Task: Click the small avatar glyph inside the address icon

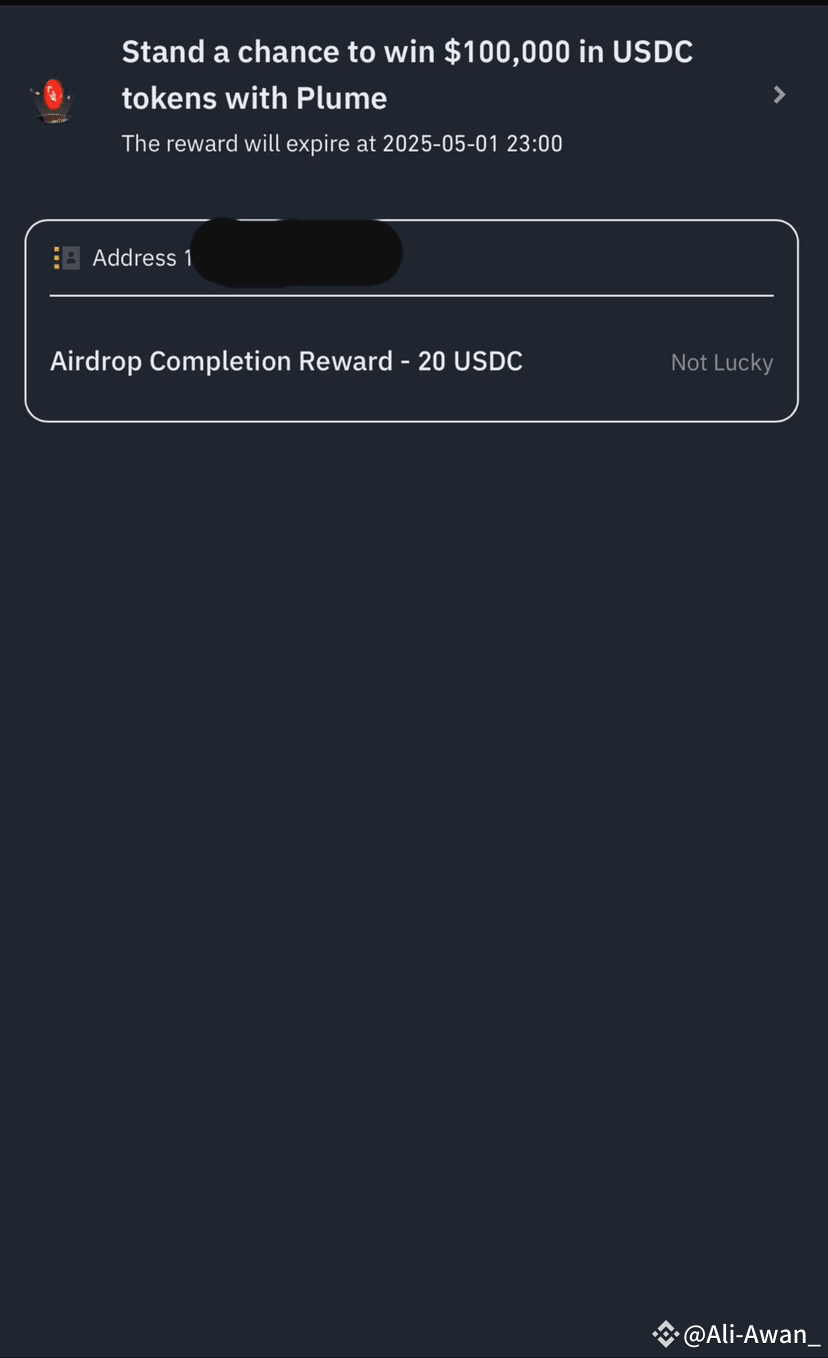Action: (70, 258)
